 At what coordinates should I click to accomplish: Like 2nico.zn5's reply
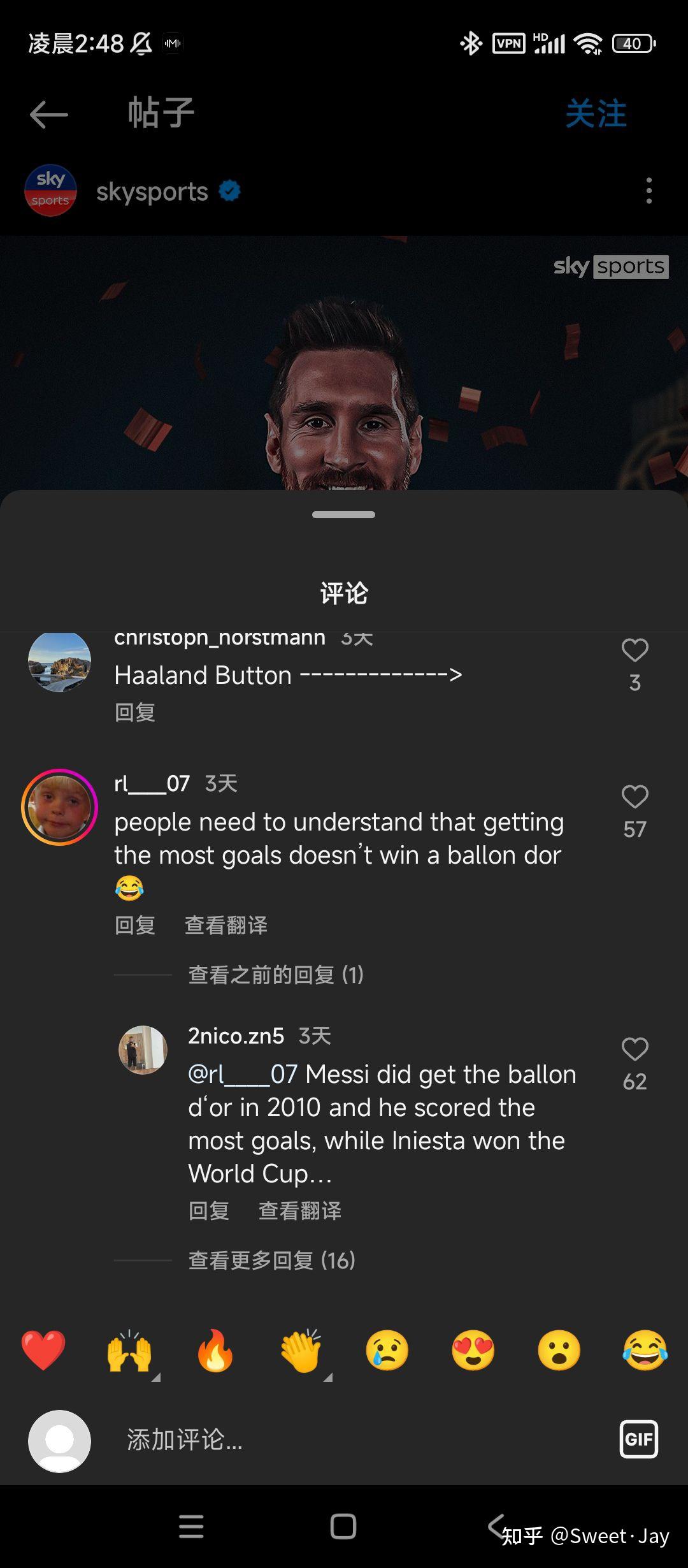coord(634,1050)
